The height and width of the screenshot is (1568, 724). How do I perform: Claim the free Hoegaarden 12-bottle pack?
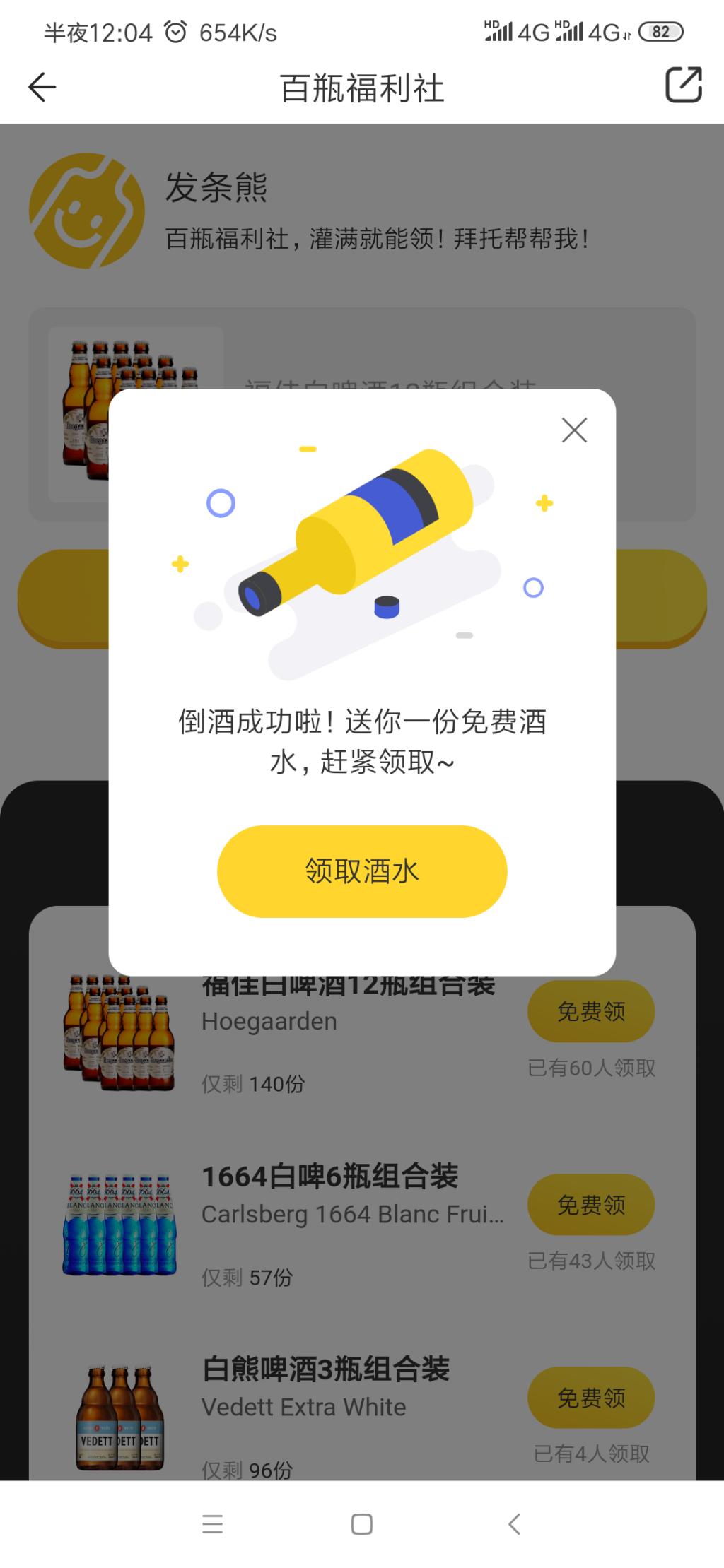pos(590,1011)
